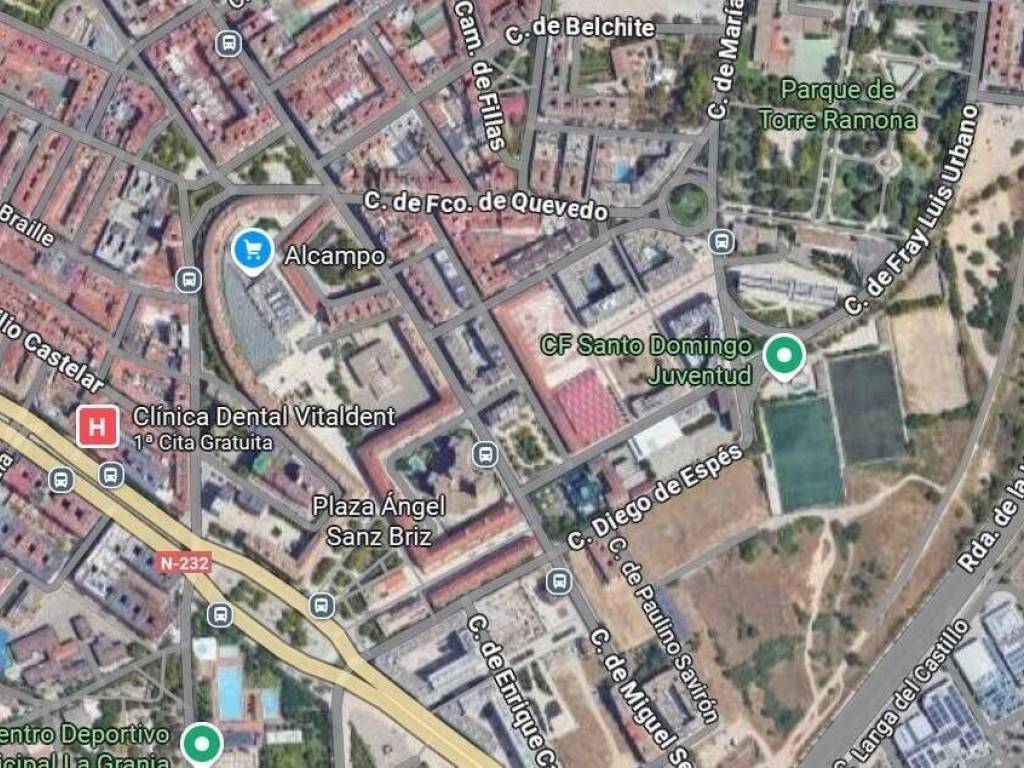Select the Parque de Torre Ramona label
This screenshot has height=768, width=1024.
click(x=837, y=106)
